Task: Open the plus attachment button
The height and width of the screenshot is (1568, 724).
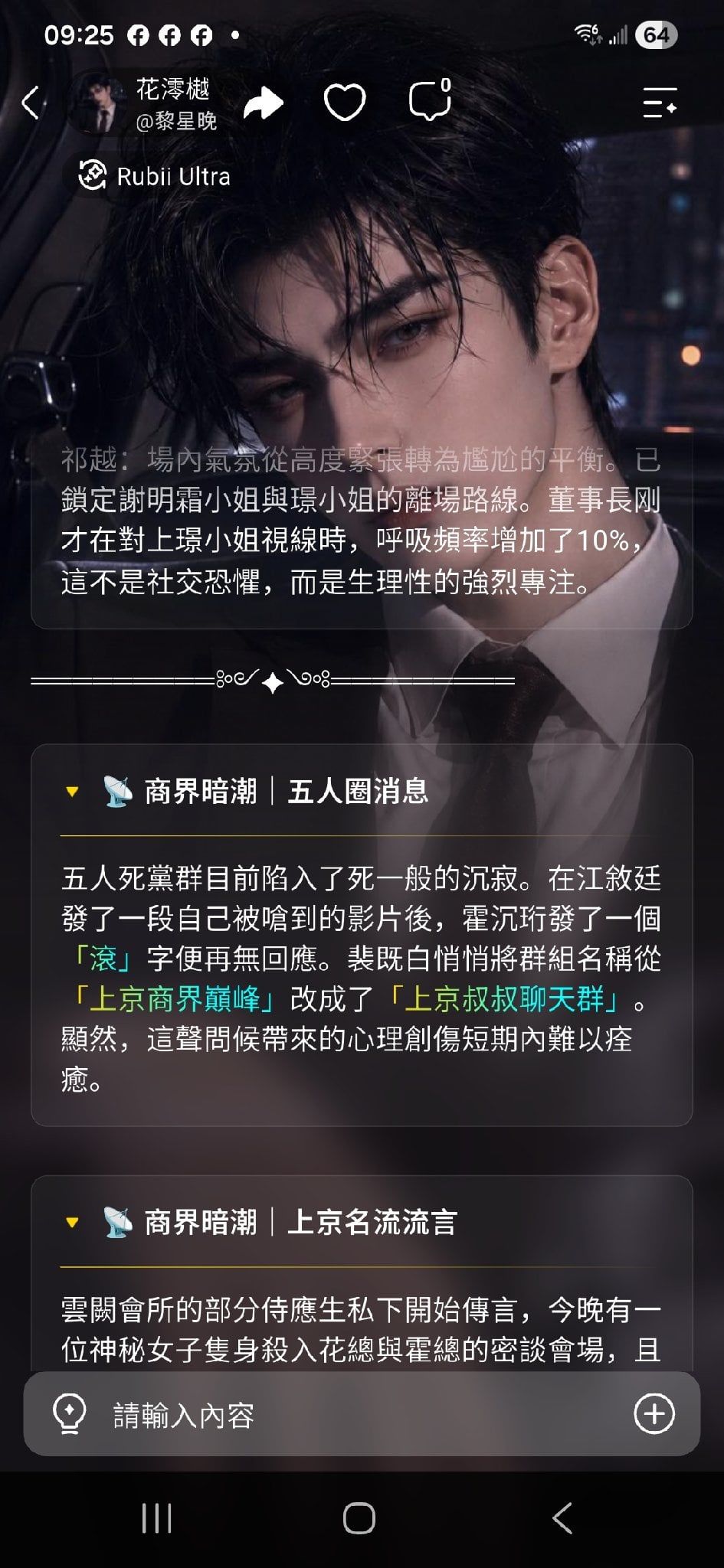Action: click(x=654, y=1413)
